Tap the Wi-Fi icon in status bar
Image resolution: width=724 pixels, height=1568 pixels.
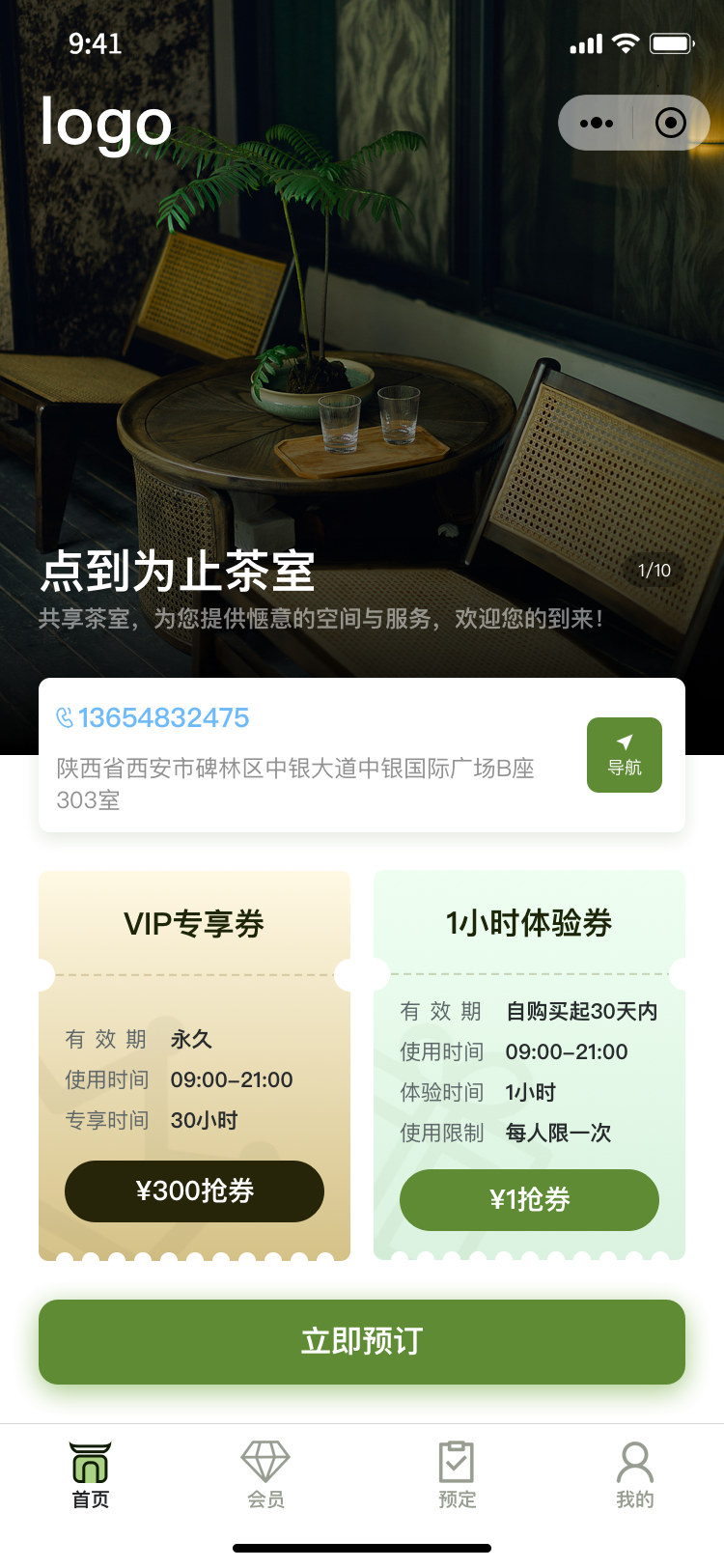[x=627, y=43]
